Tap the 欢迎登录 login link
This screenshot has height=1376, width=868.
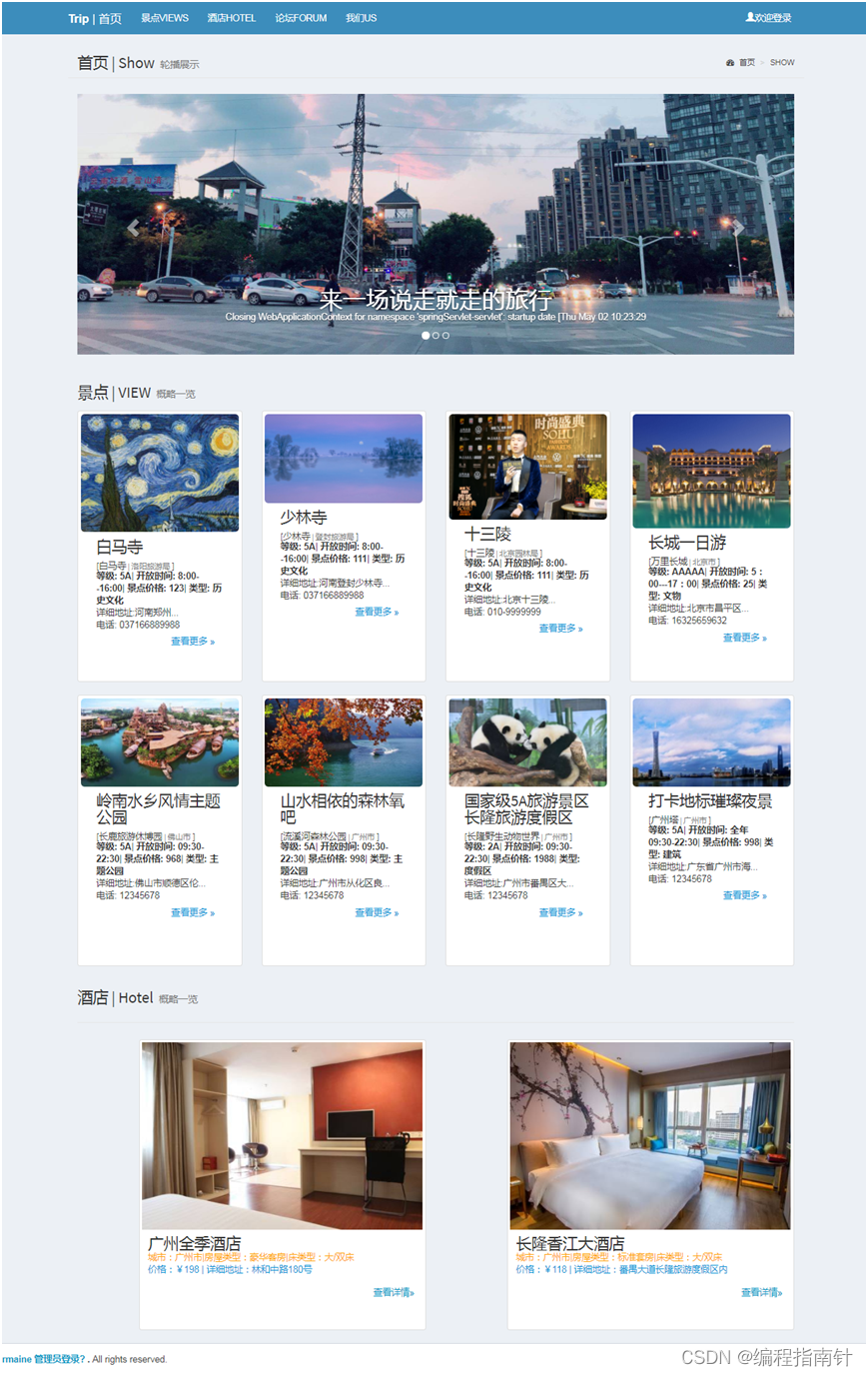[768, 18]
